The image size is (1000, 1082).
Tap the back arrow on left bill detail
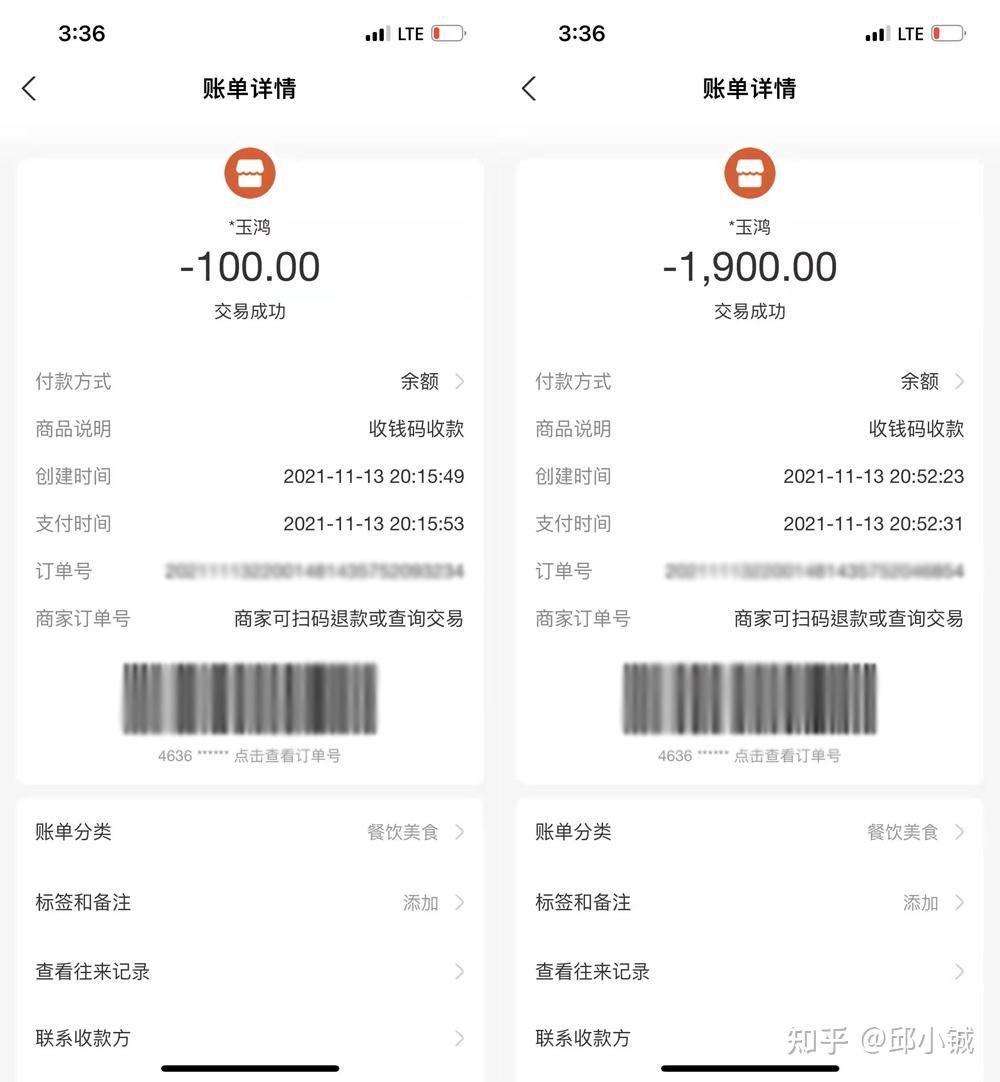29,88
